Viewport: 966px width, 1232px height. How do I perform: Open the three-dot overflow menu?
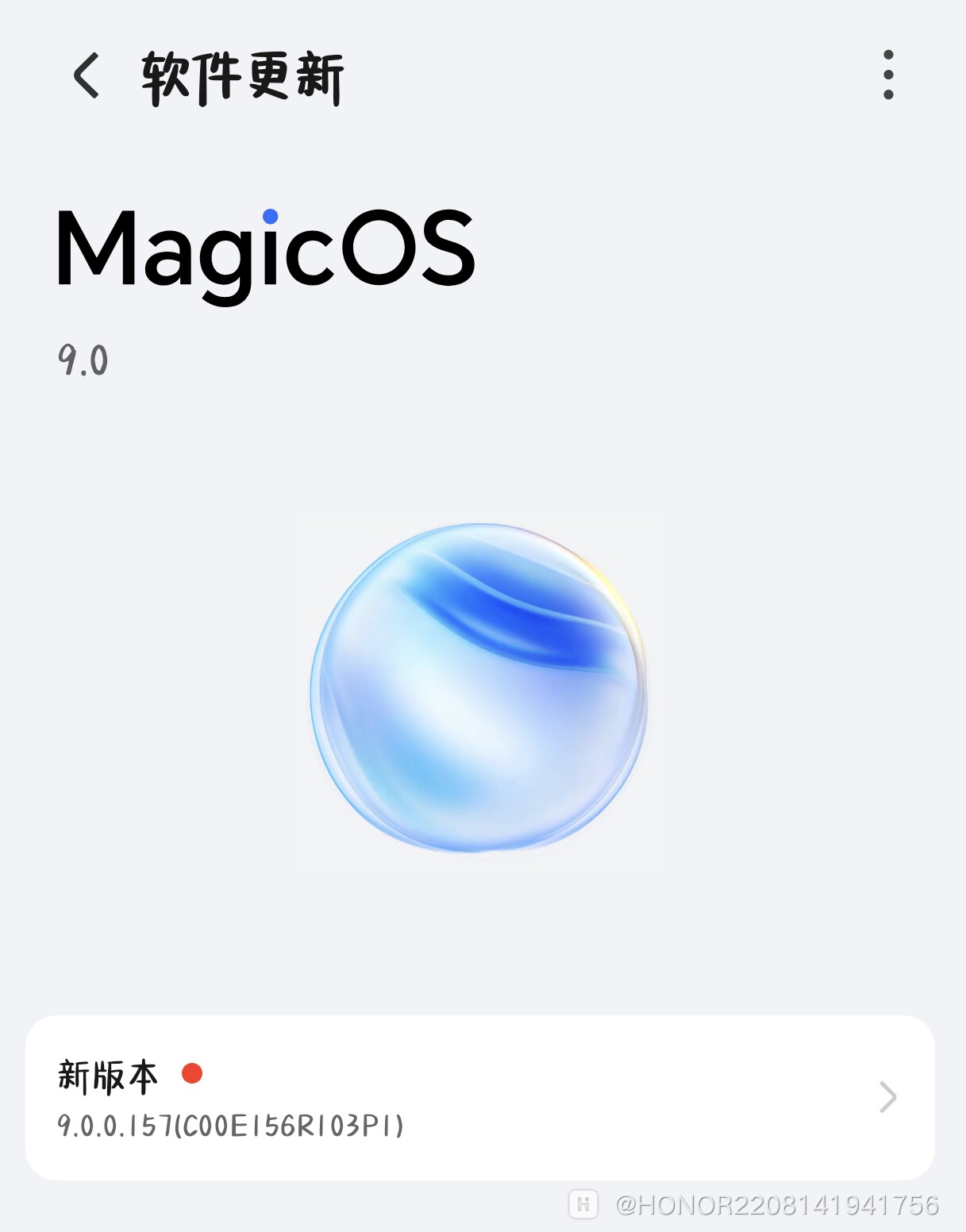[888, 75]
